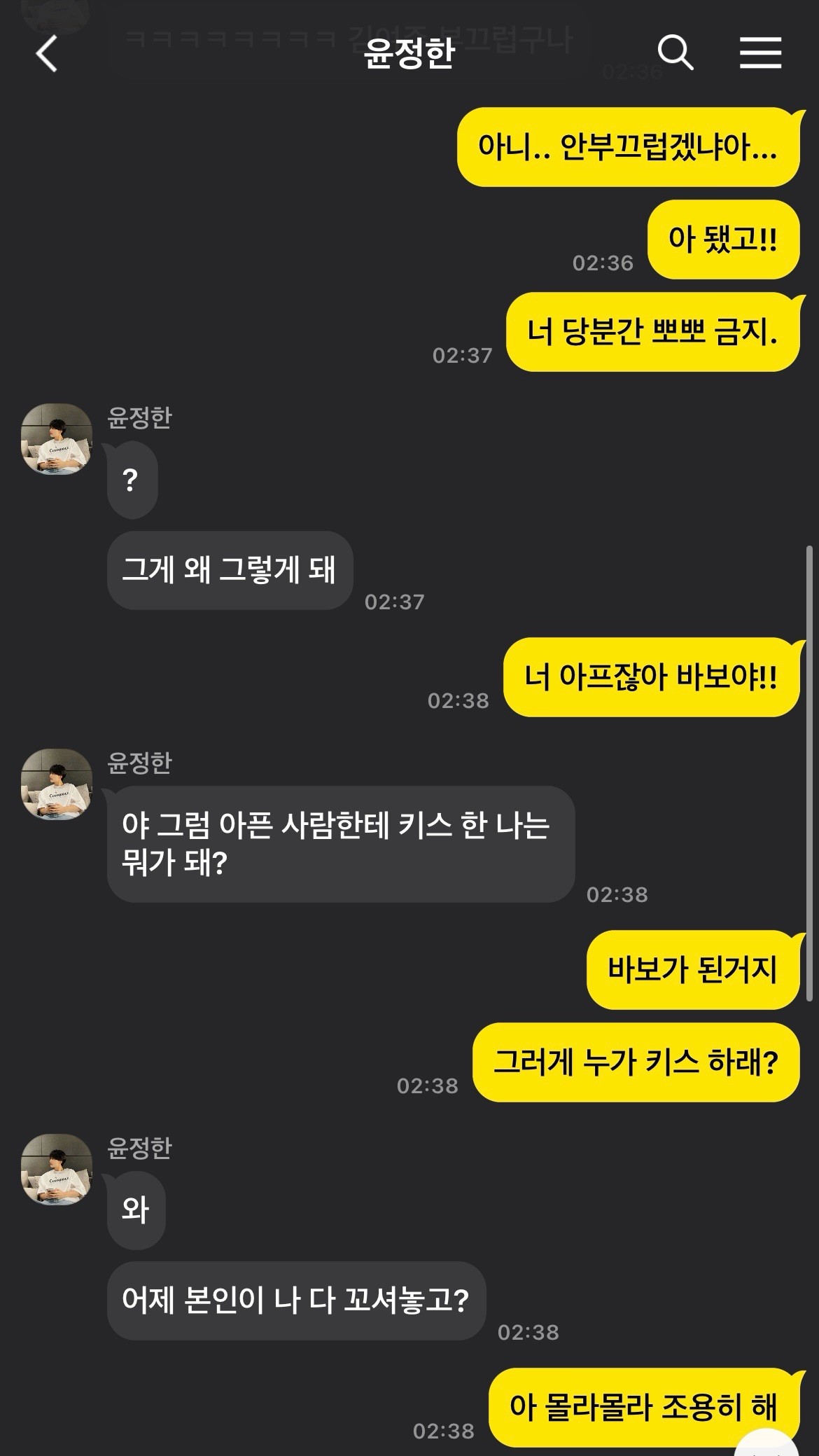Tap 윤정한's avatar beside the '와' message
Screen dimensions: 819x1456
click(x=57, y=1170)
